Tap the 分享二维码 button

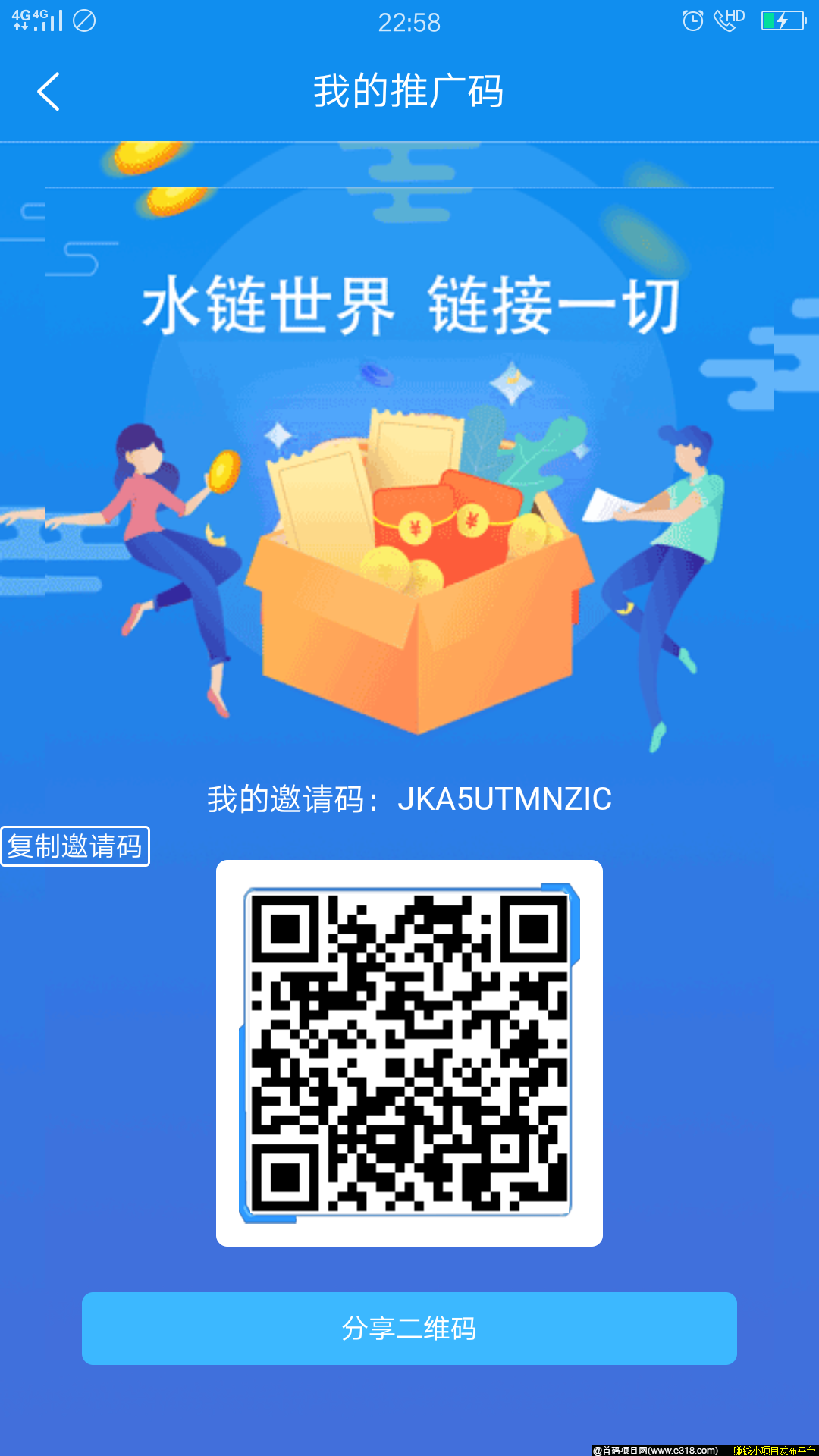(x=409, y=1328)
